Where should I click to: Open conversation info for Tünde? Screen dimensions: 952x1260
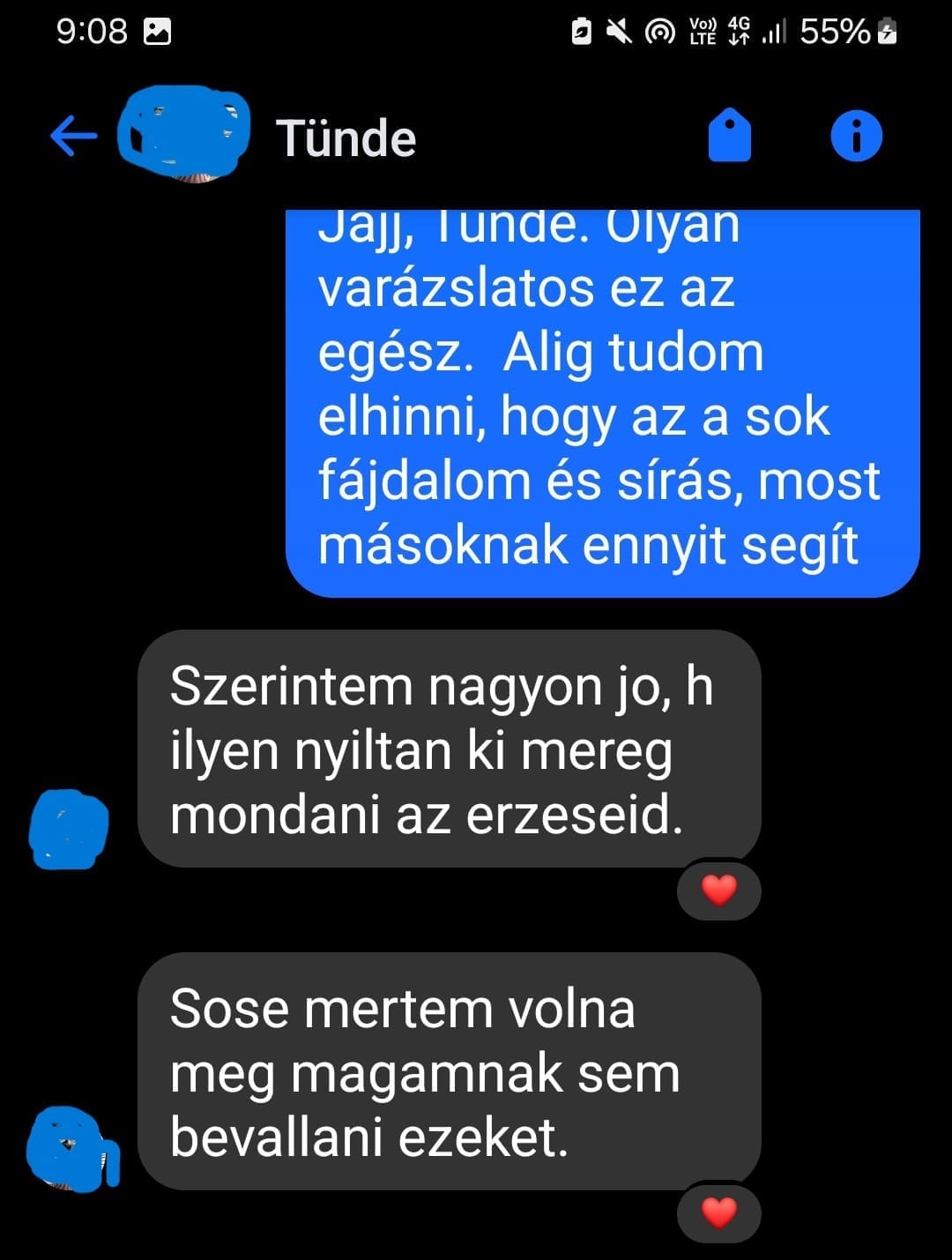click(x=855, y=137)
